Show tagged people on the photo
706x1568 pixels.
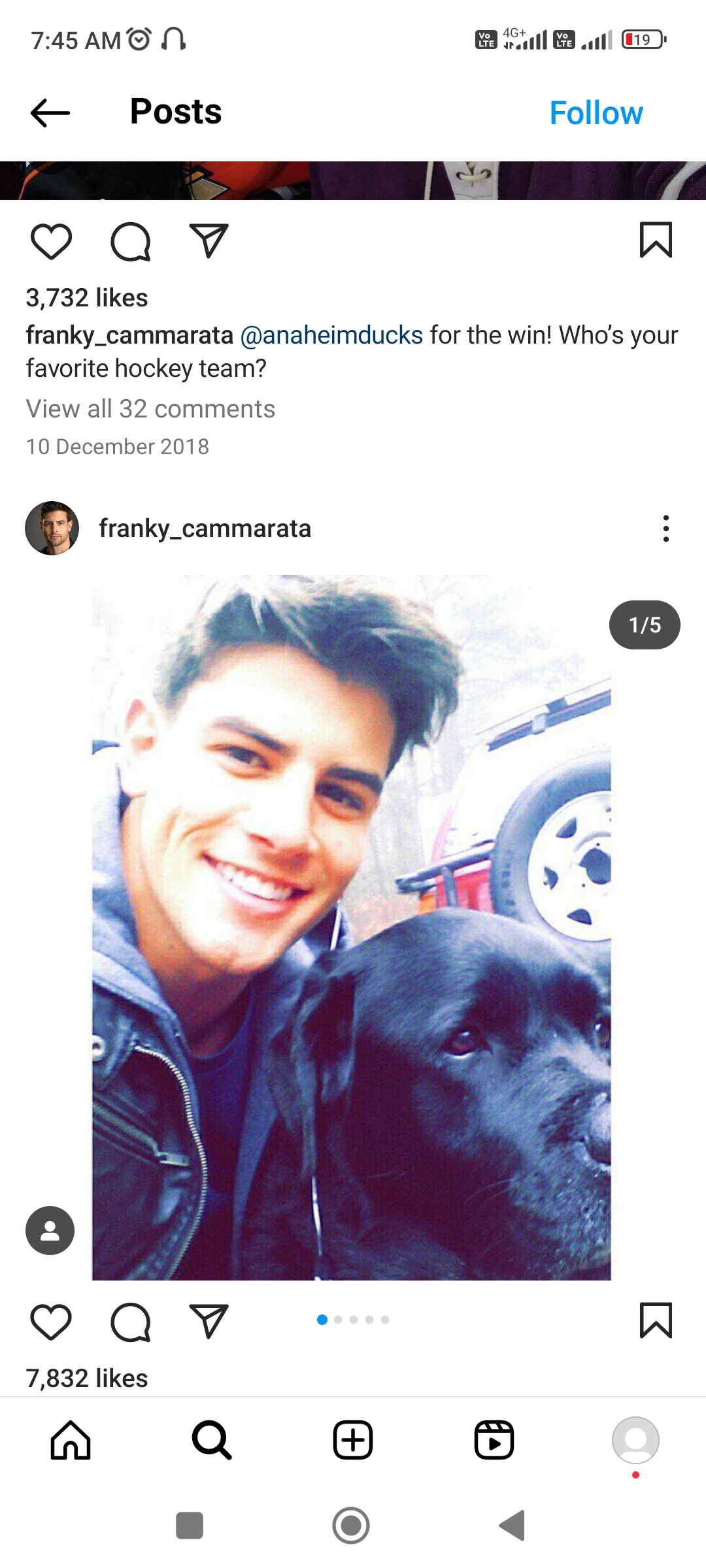click(50, 1230)
